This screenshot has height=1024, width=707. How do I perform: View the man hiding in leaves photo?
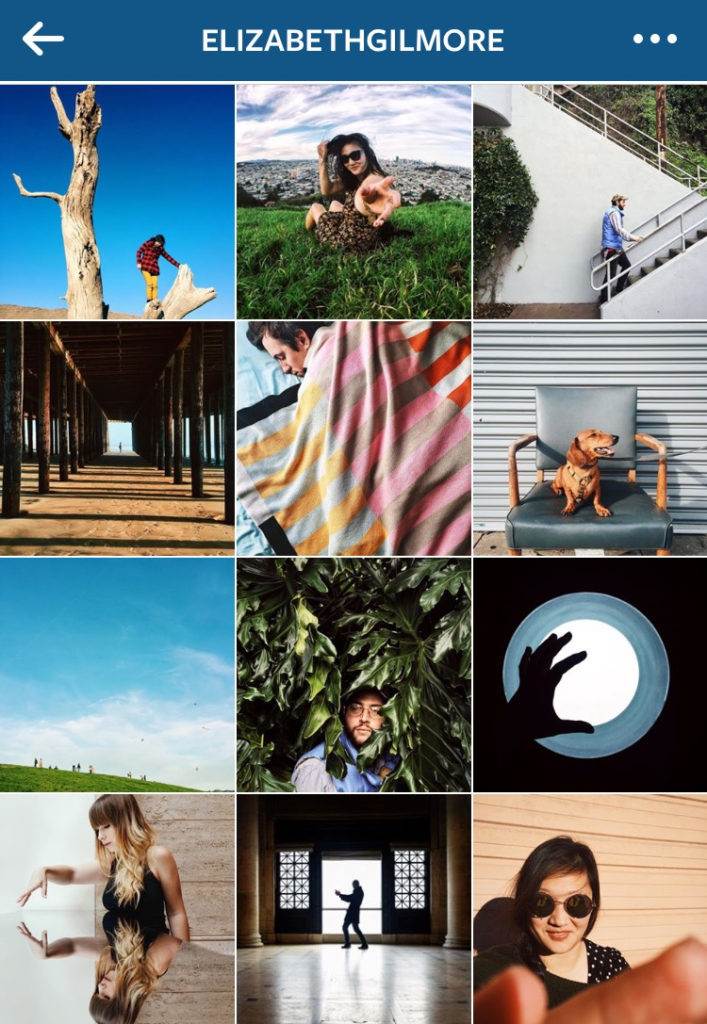tap(354, 675)
